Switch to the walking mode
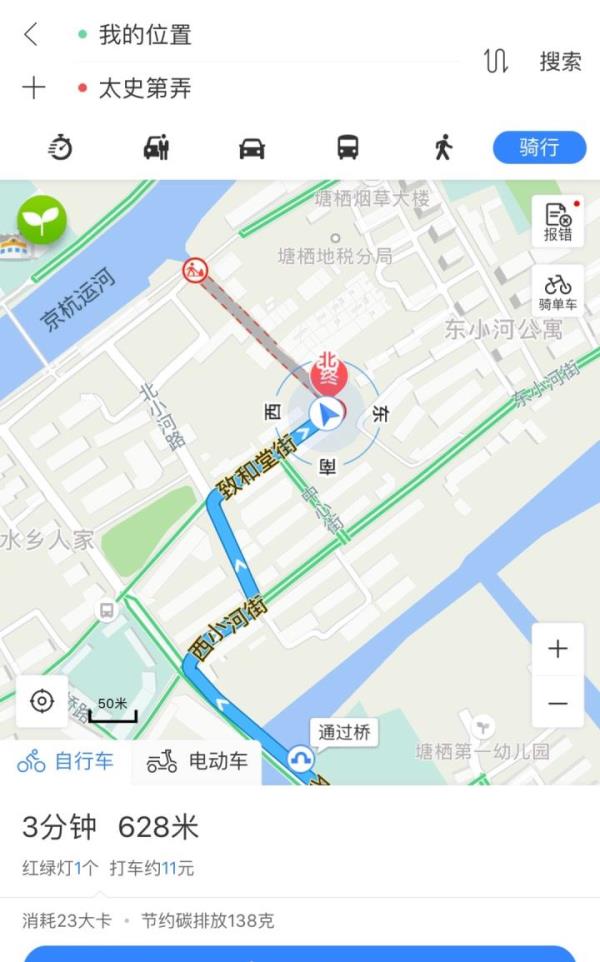 pyautogui.click(x=443, y=148)
